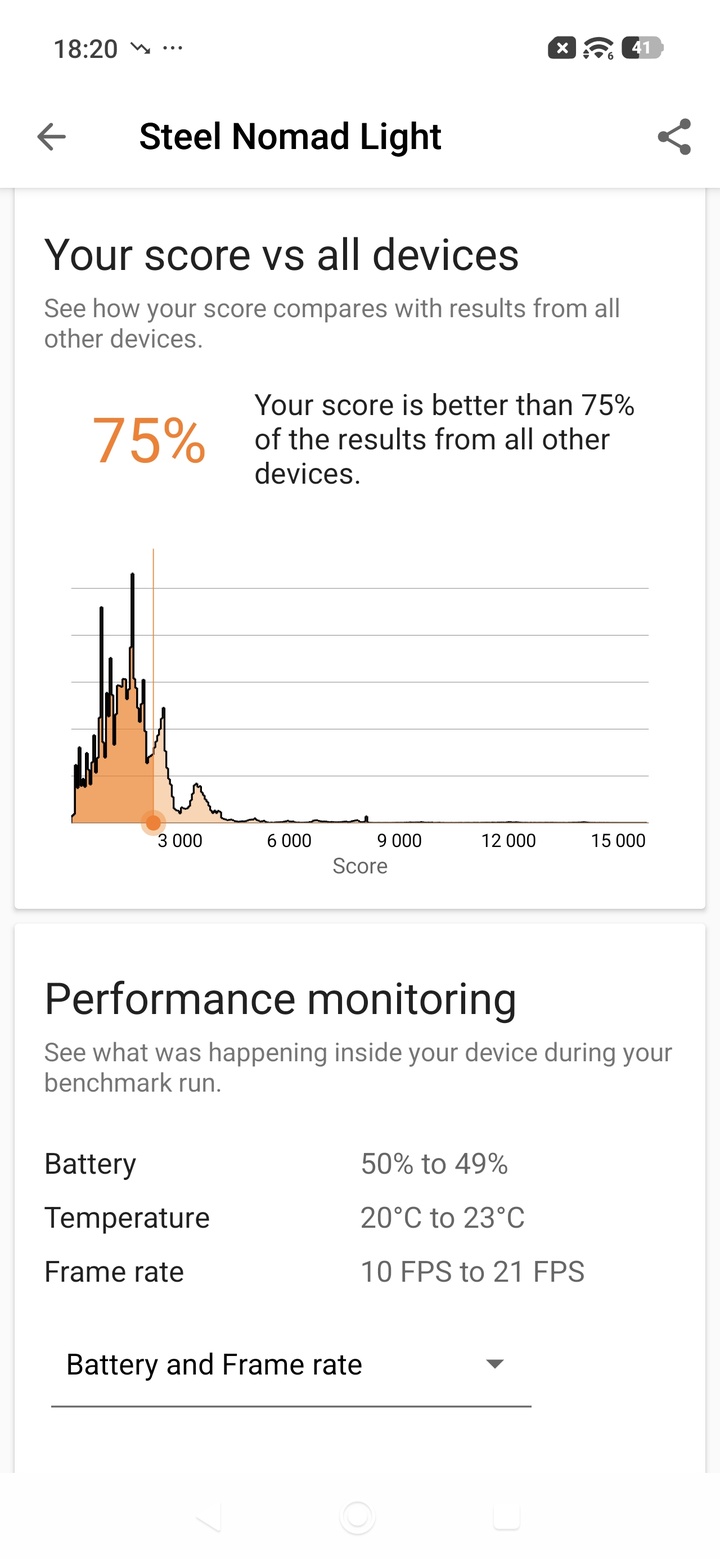Share the benchmark result
The width and height of the screenshot is (720, 1559).
(x=674, y=137)
